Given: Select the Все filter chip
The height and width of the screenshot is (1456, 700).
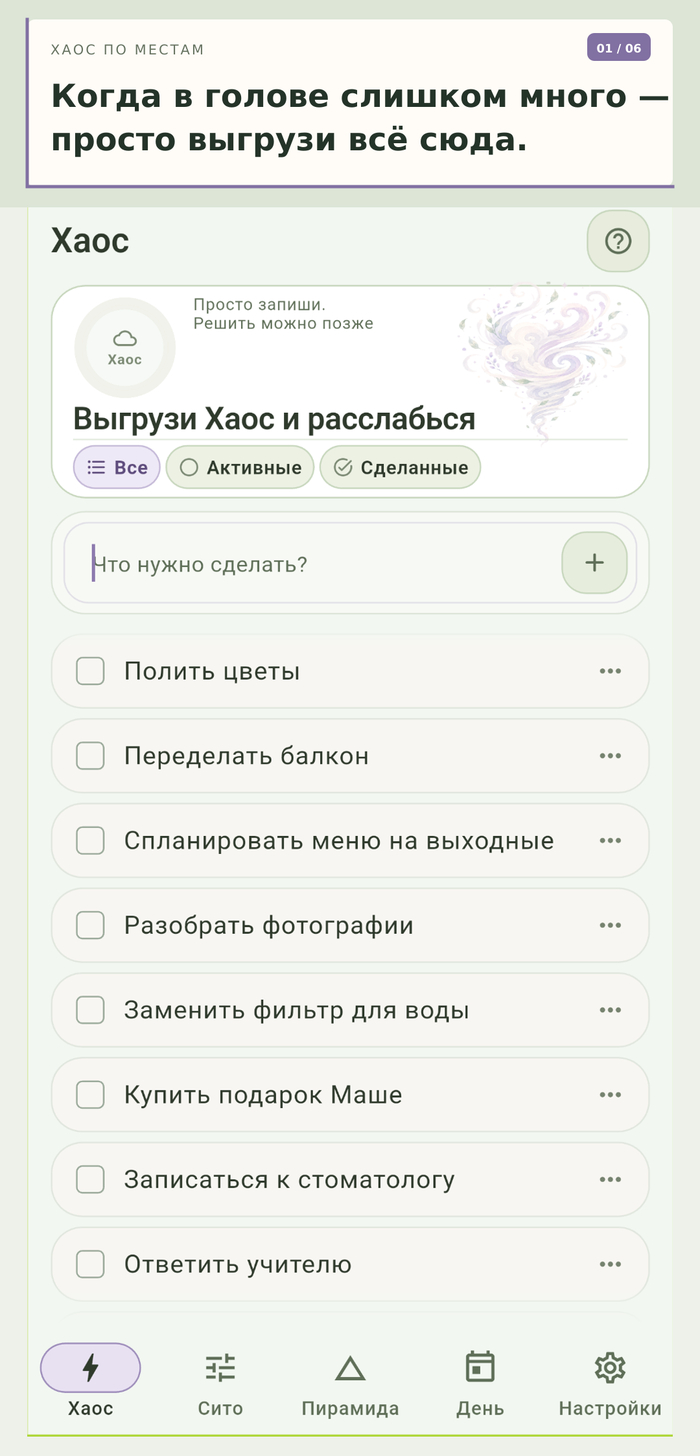Looking at the screenshot, I should 117,467.
